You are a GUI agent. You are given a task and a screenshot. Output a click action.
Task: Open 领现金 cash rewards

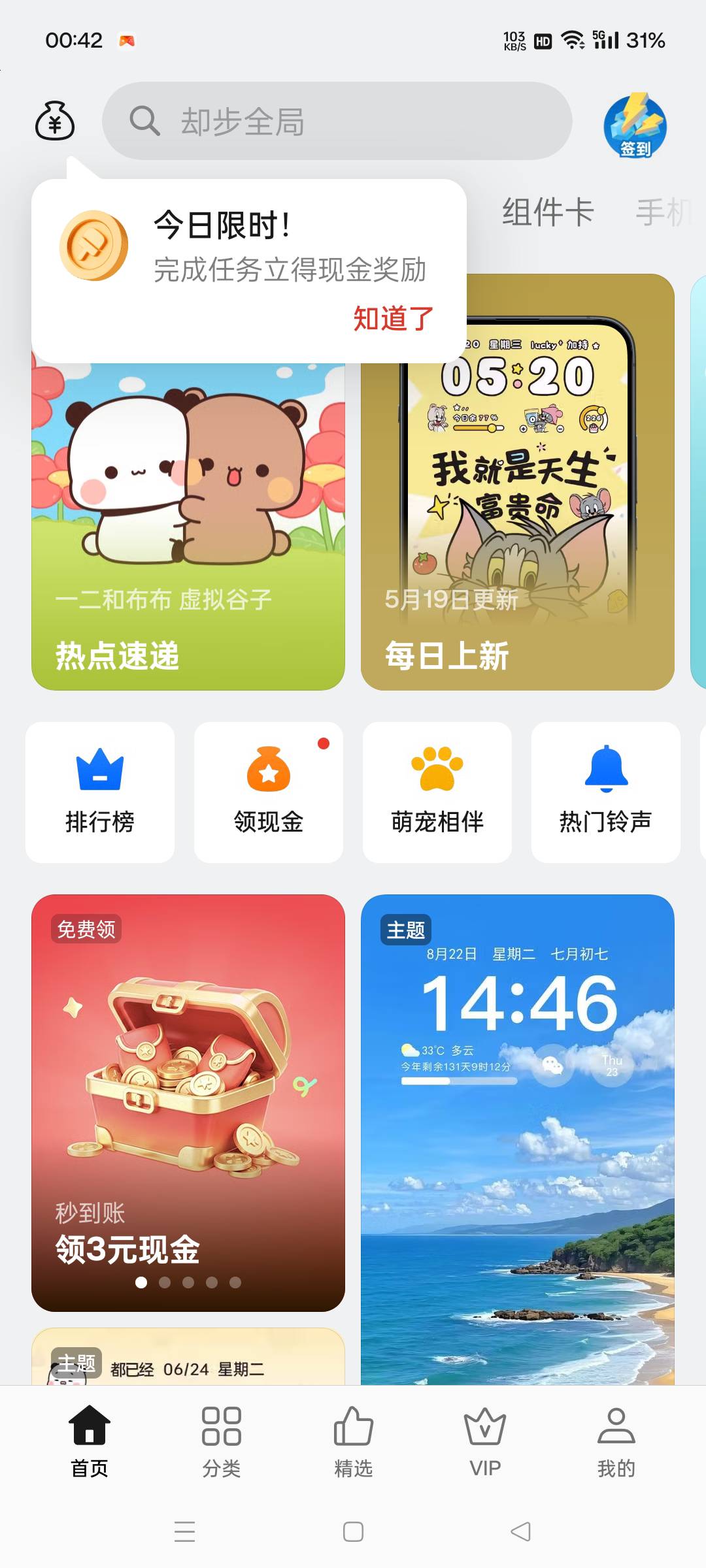pos(269,792)
